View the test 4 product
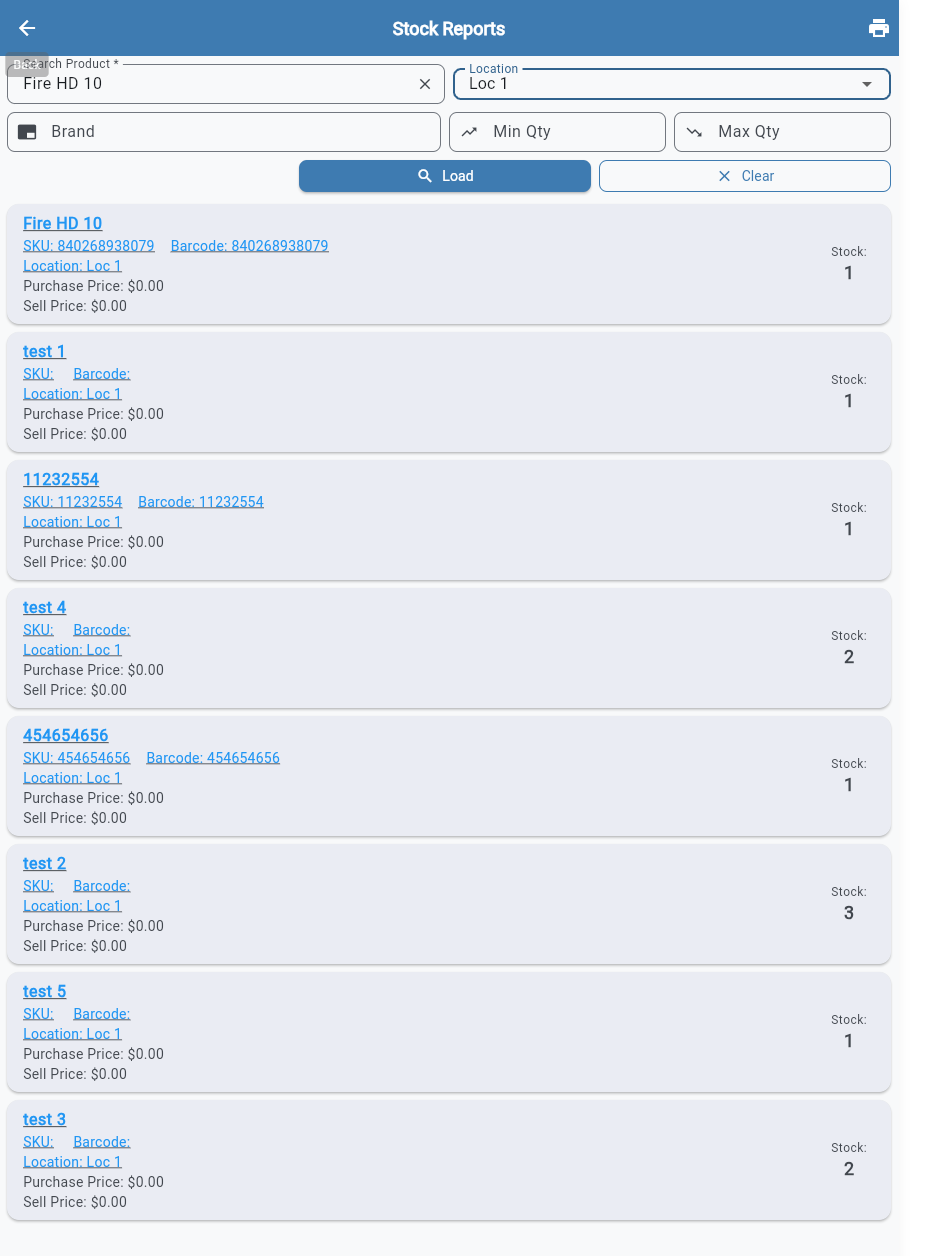Image resolution: width=927 pixels, height=1256 pixels. (x=44, y=608)
